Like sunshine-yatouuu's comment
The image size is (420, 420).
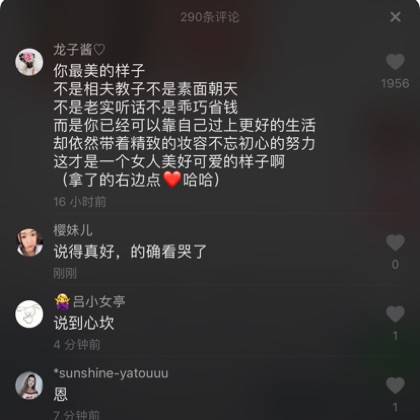[x=395, y=385]
